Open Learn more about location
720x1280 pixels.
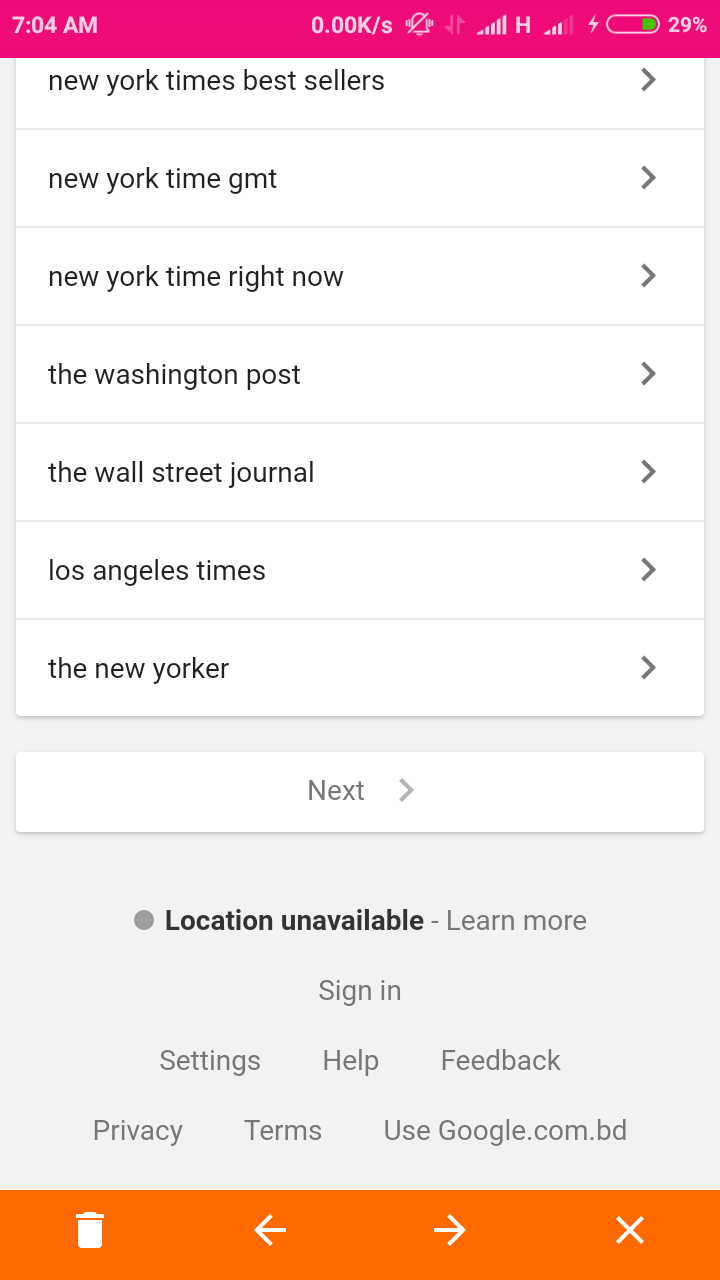click(516, 920)
